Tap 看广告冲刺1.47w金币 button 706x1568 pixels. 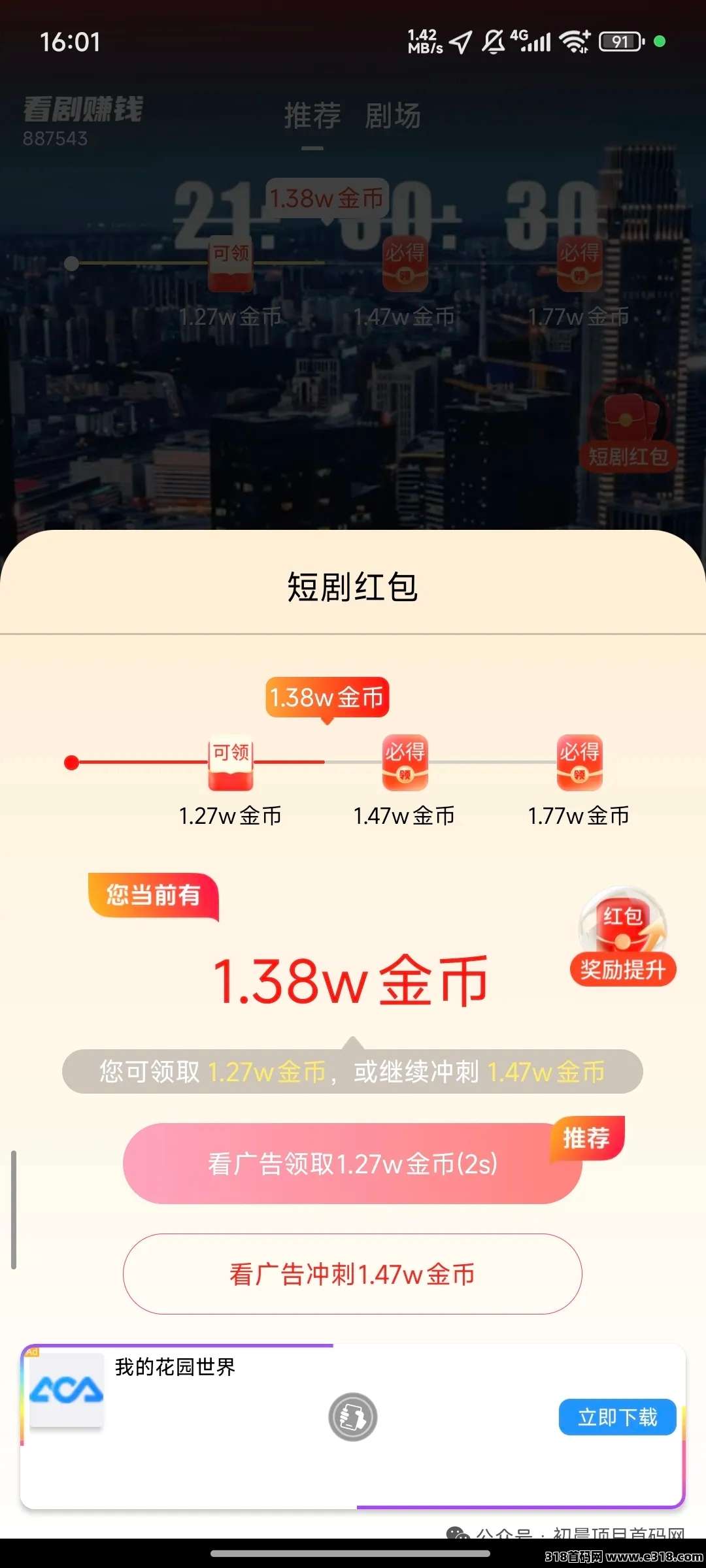[352, 1274]
